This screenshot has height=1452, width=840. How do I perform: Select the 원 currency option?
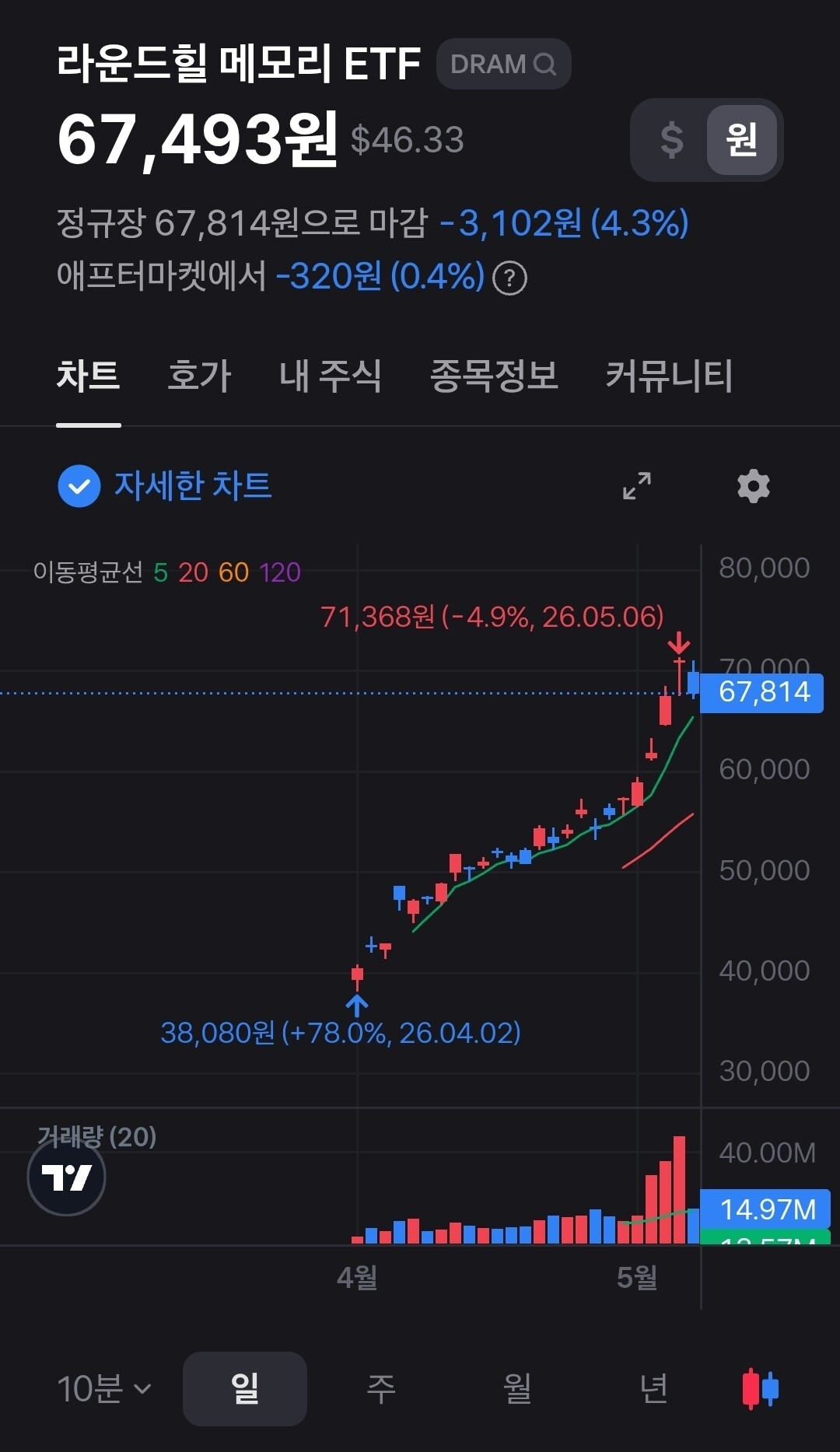741,140
